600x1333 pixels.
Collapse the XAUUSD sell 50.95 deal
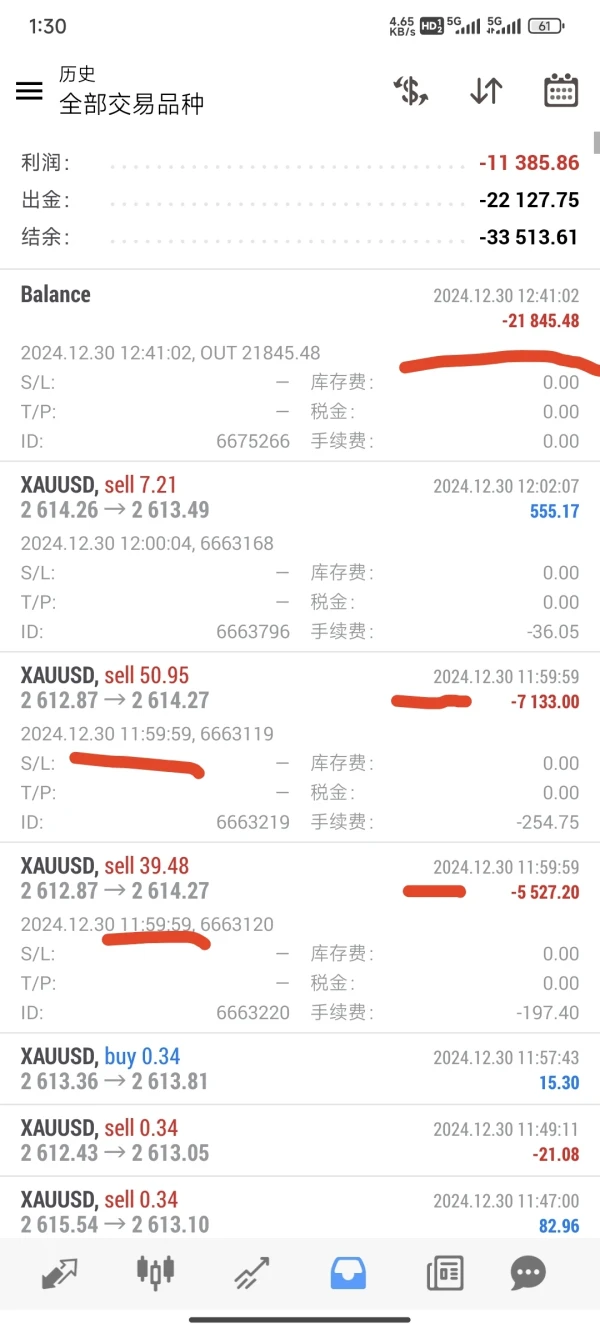tap(300, 688)
